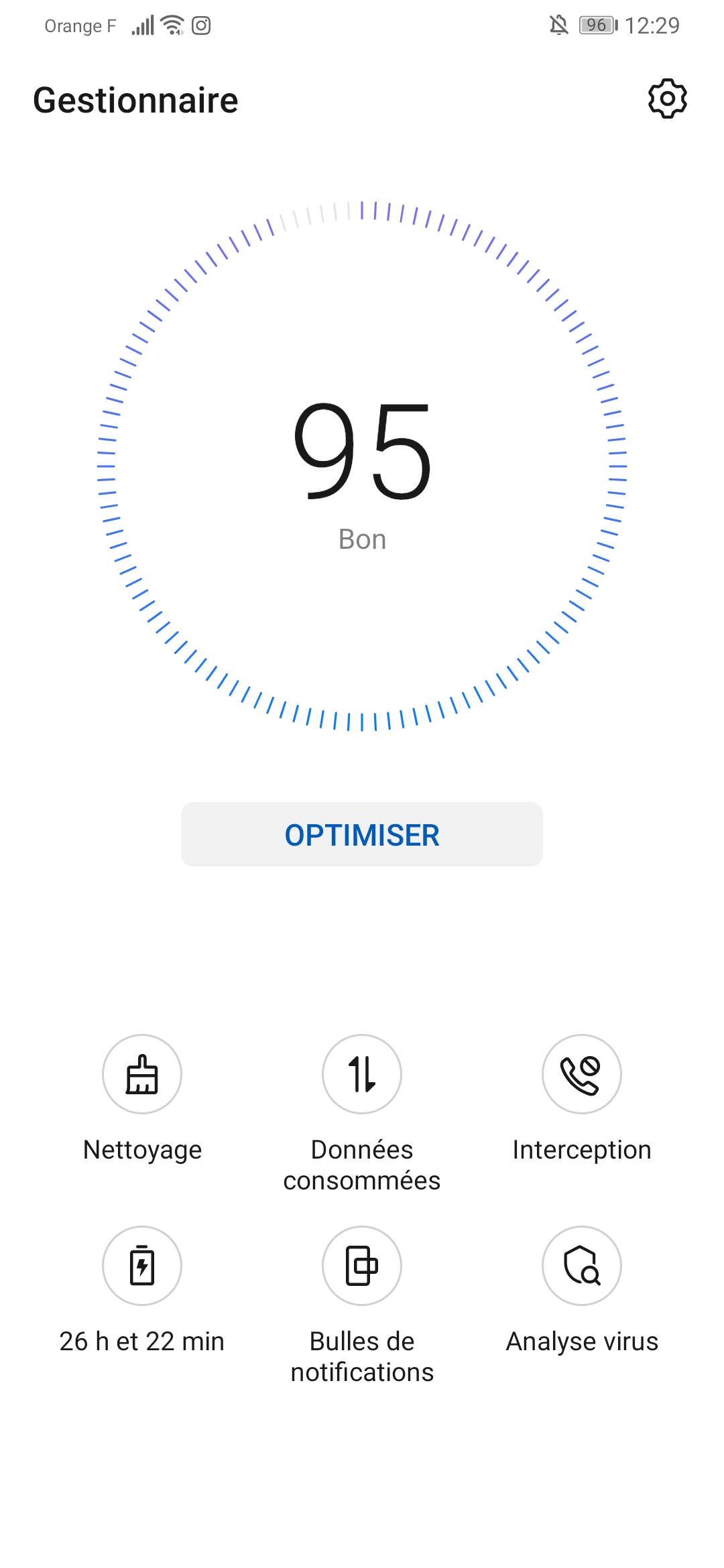The width and height of the screenshot is (724, 1568).
Task: Open the Interception call blocker
Action: pos(581,1074)
